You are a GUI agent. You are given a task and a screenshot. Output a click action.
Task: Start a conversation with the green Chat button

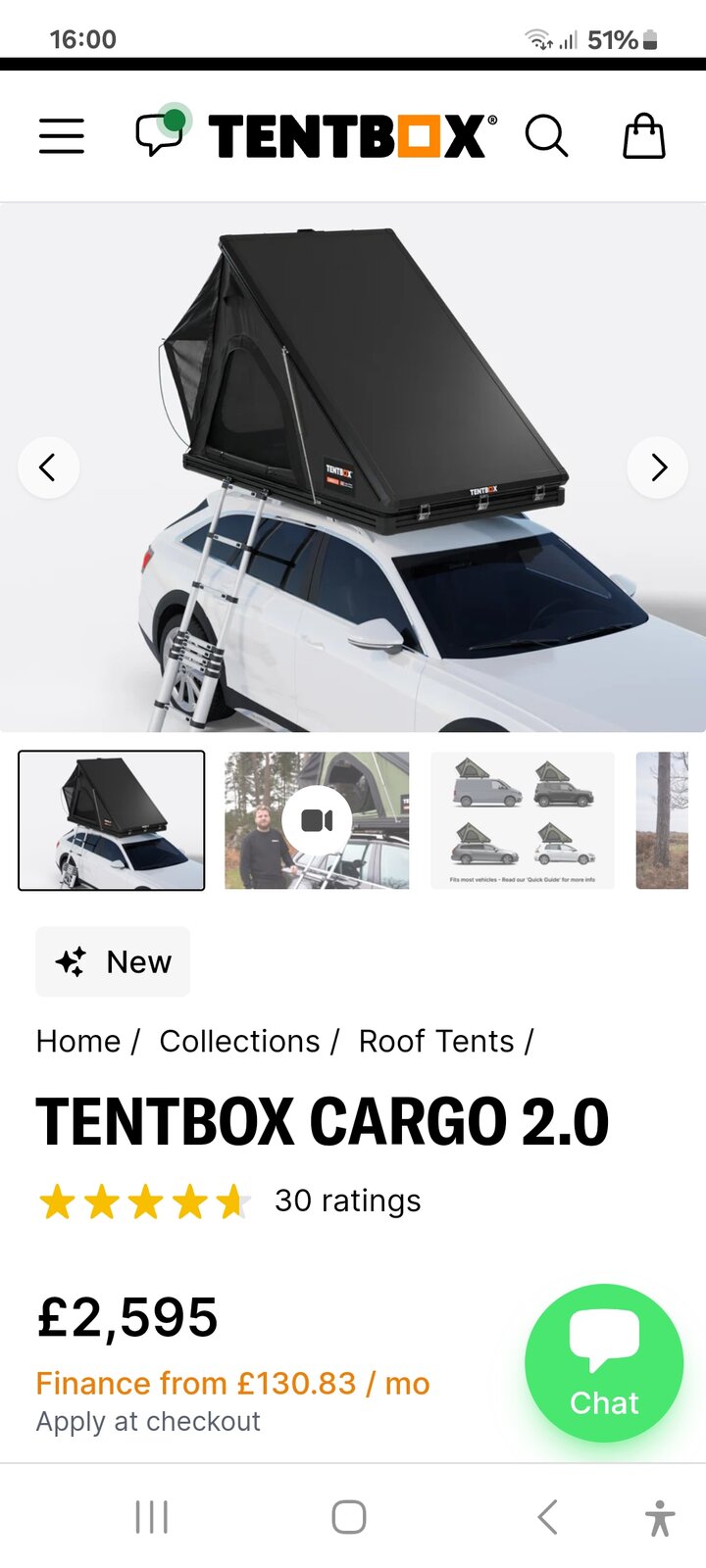pos(604,1362)
